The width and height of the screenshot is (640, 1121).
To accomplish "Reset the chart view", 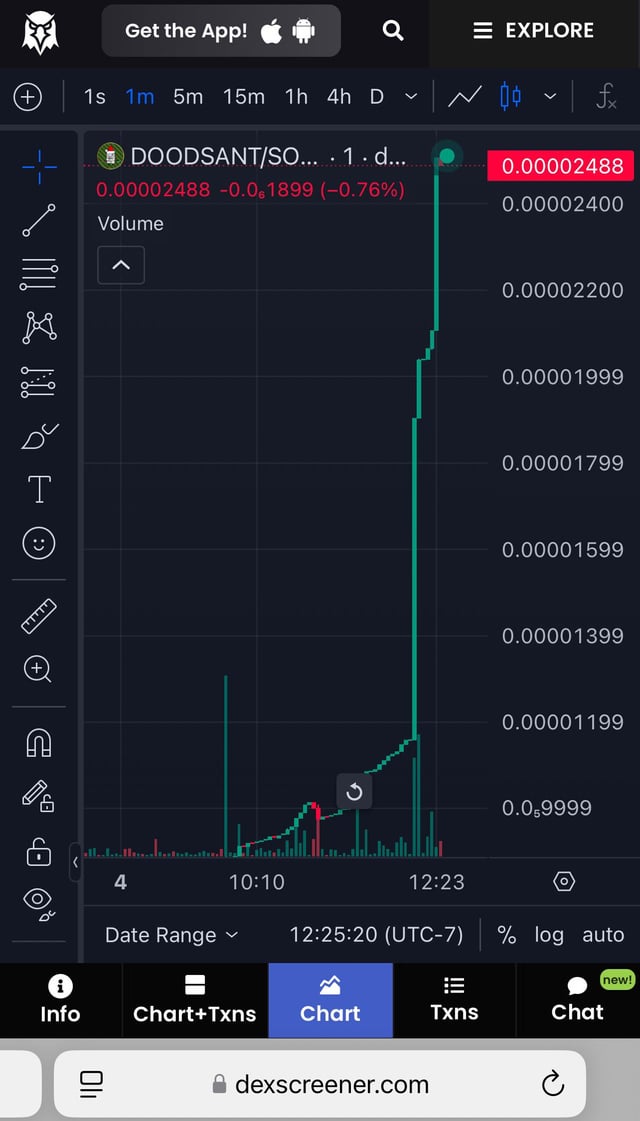I will (354, 793).
